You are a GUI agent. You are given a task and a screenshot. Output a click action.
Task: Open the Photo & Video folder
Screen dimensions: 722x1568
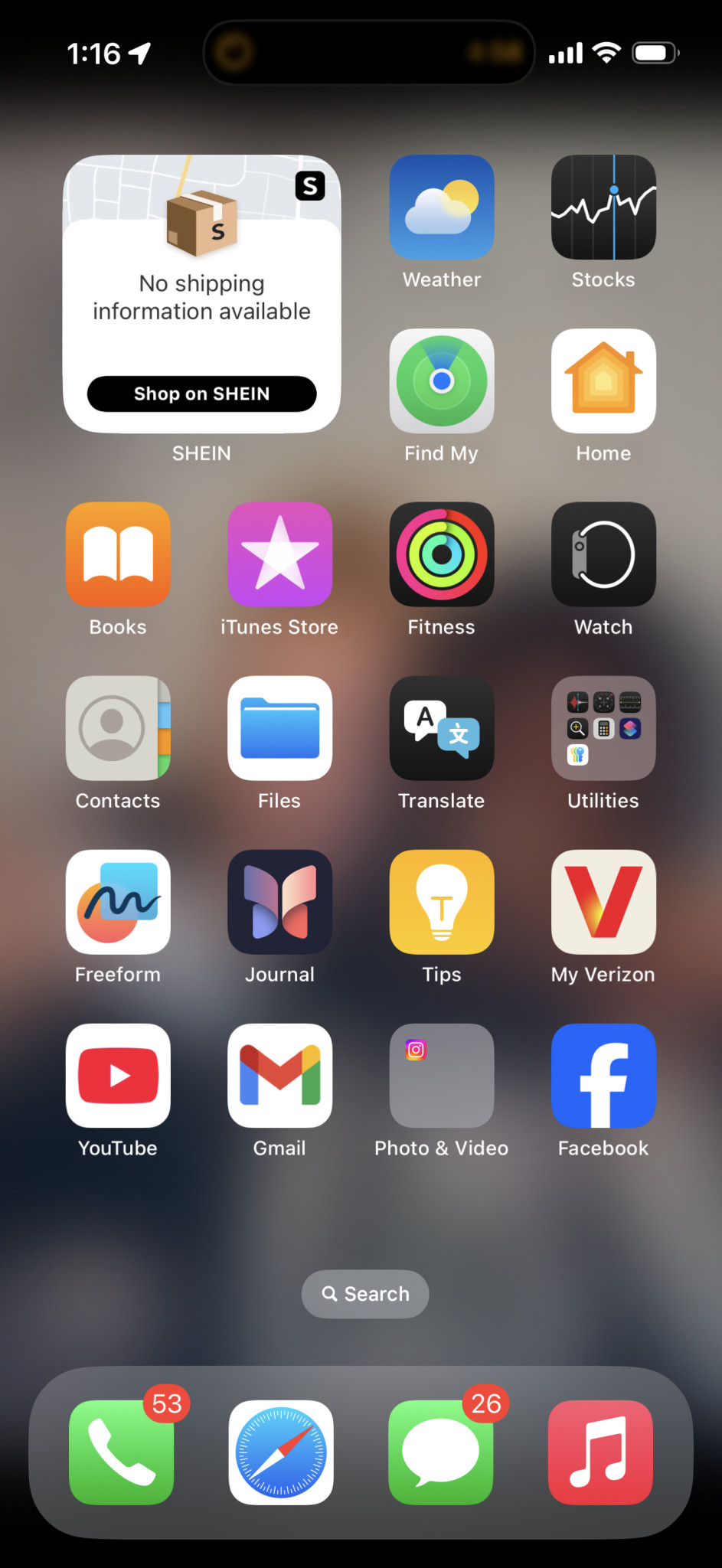click(442, 1076)
